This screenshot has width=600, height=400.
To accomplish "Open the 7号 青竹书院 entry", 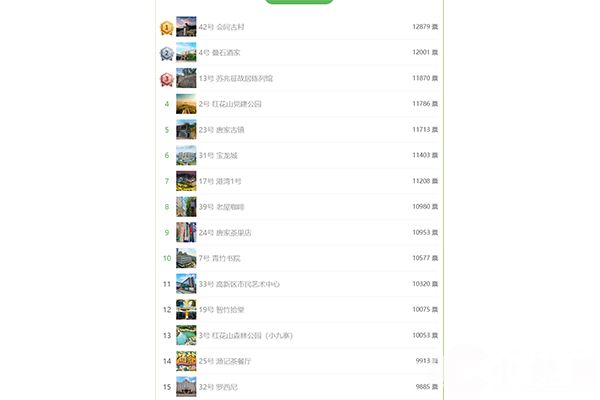I will pos(219,258).
